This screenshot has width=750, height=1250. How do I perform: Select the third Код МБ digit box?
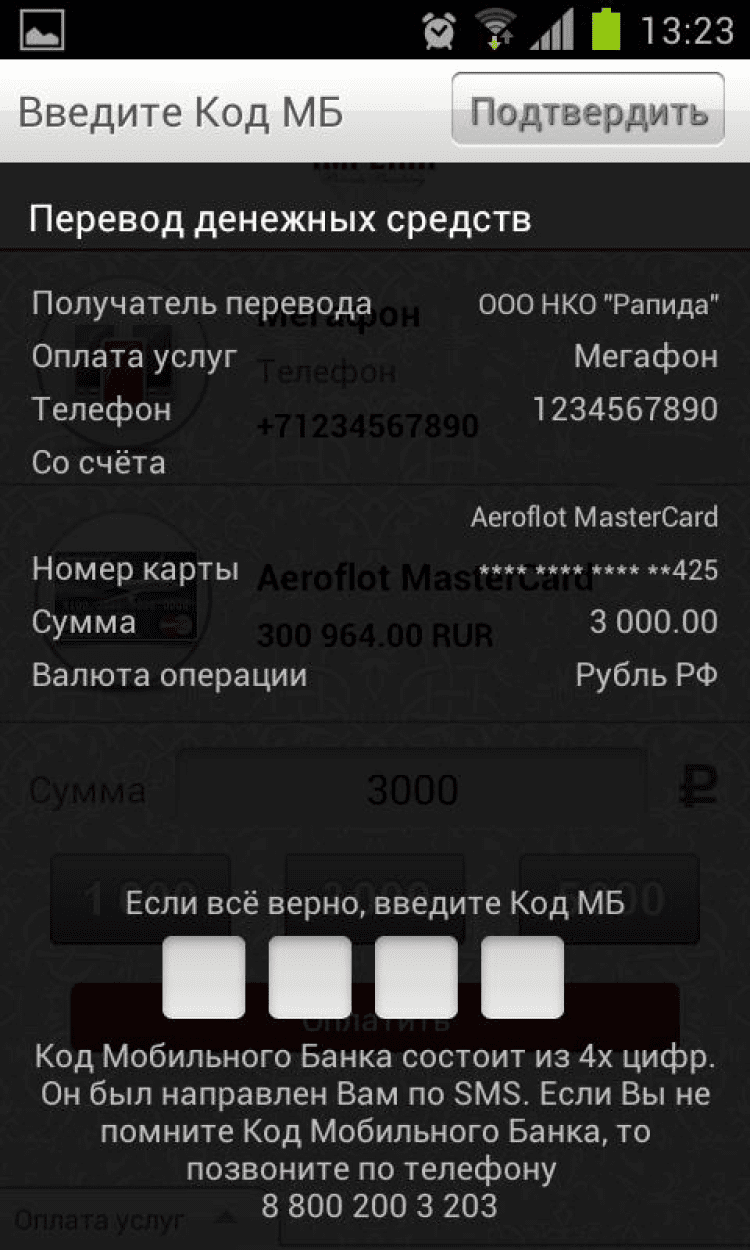click(416, 977)
